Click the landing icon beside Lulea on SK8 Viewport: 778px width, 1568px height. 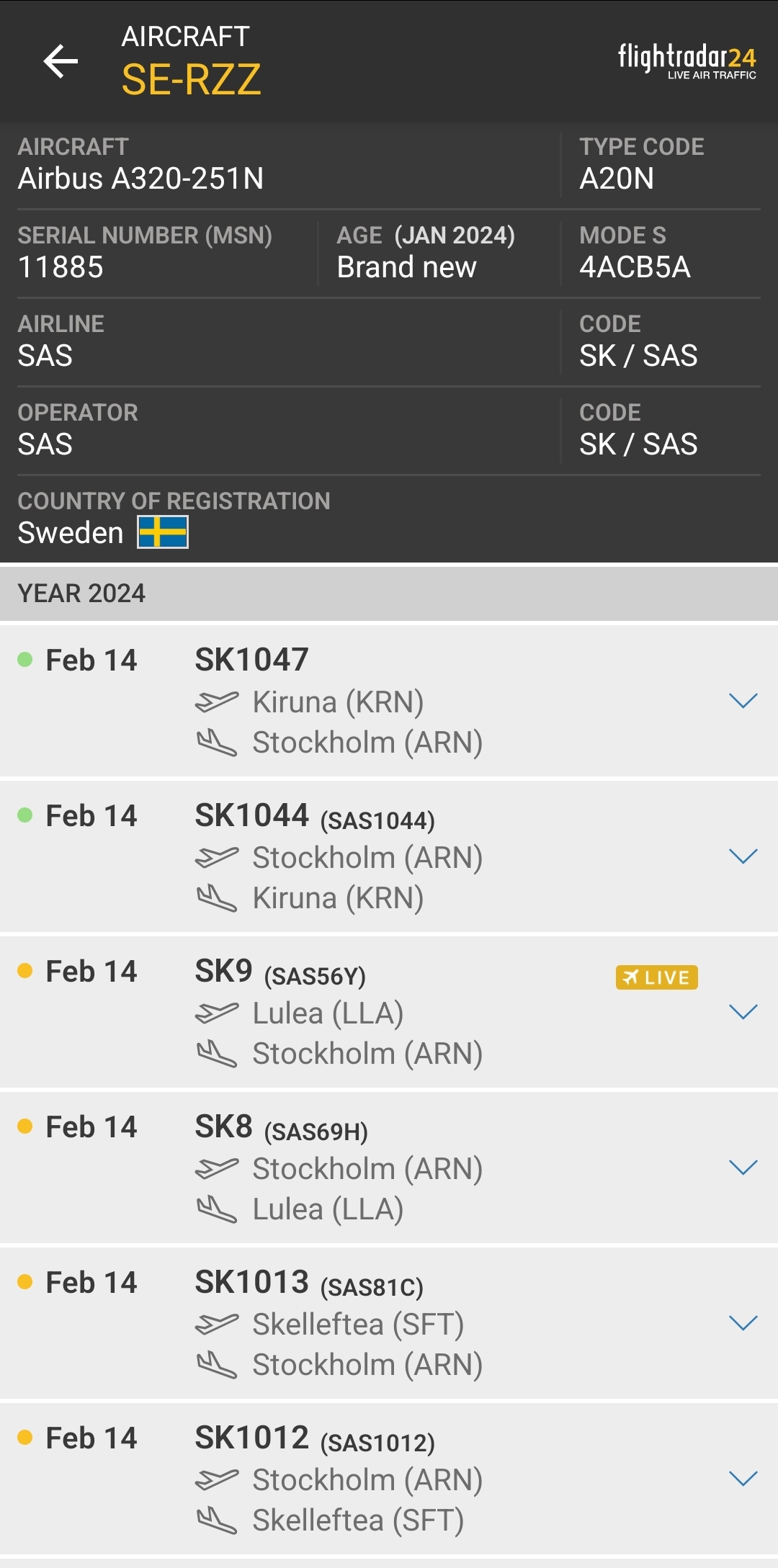[215, 1209]
